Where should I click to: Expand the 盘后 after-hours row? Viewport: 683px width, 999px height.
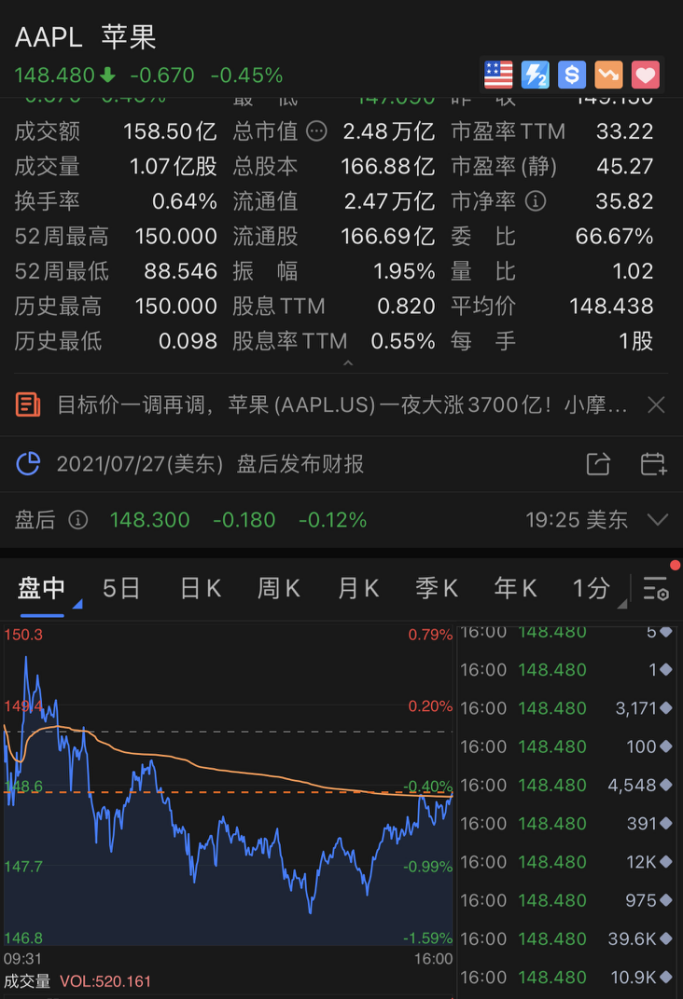(x=657, y=520)
